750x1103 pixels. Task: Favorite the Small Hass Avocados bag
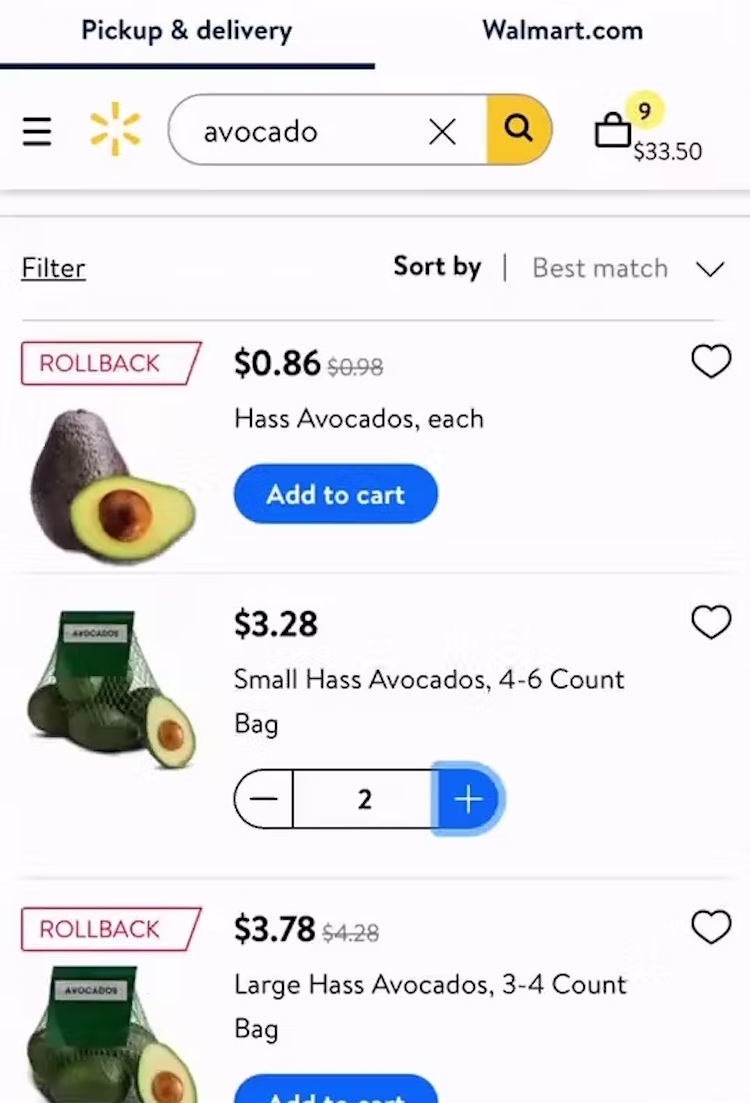coord(711,623)
